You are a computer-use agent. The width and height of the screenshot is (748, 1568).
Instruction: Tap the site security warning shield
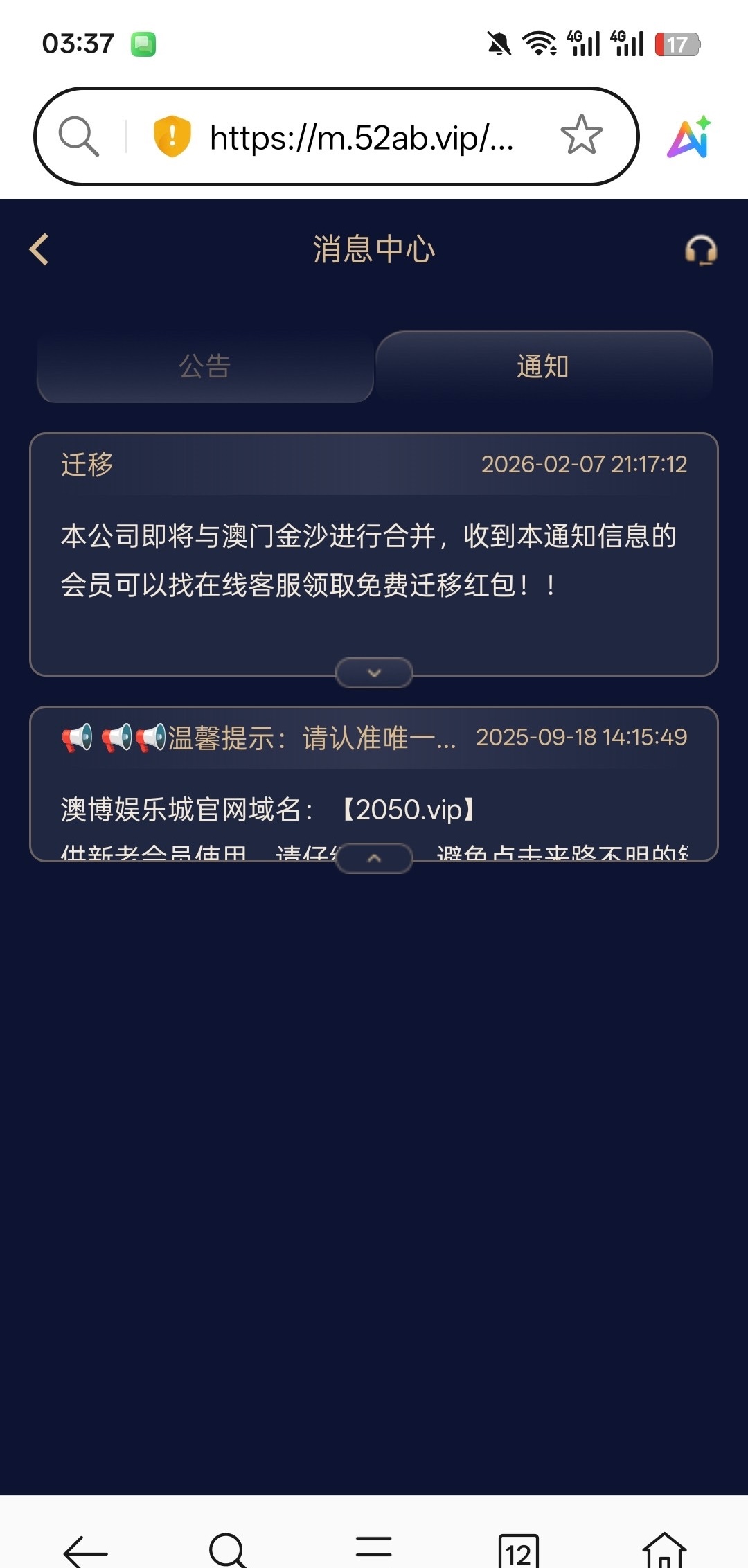tap(172, 136)
